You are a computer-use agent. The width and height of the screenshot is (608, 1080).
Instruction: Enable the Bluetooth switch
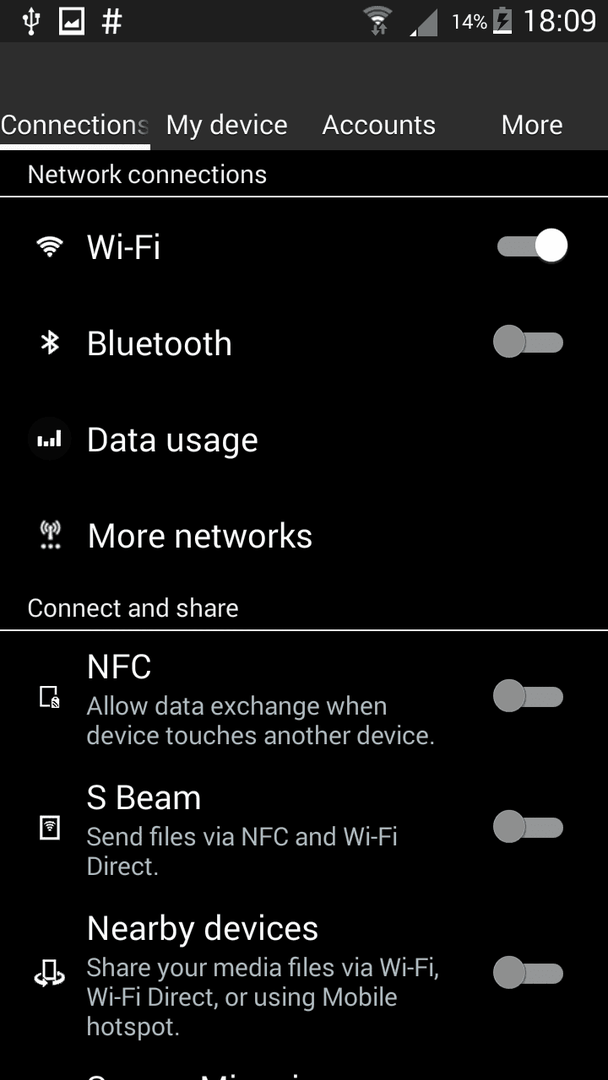tap(528, 342)
